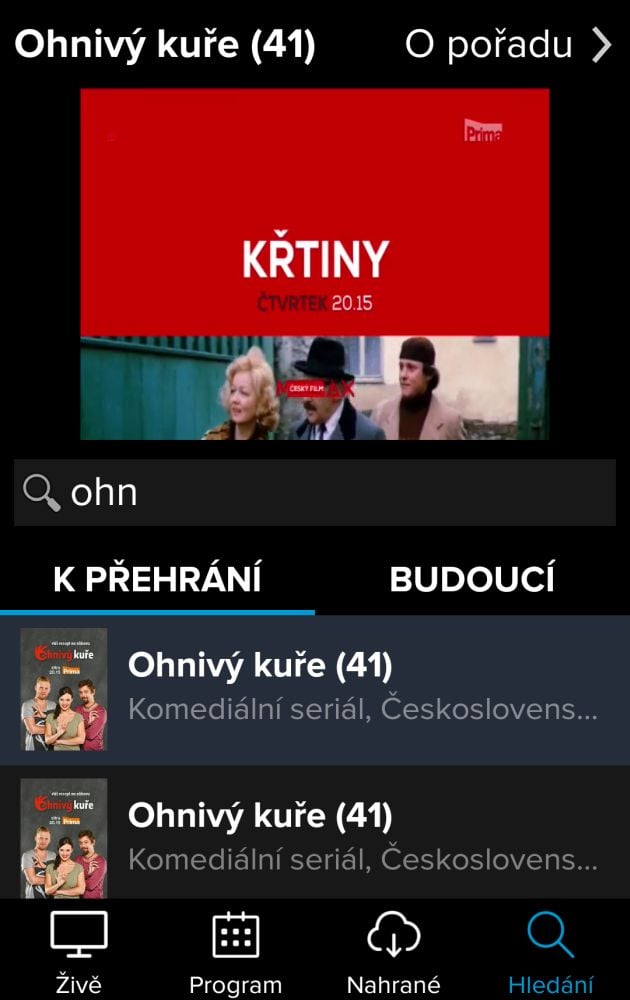
Task: Go to the Živě tab
Action: click(79, 953)
